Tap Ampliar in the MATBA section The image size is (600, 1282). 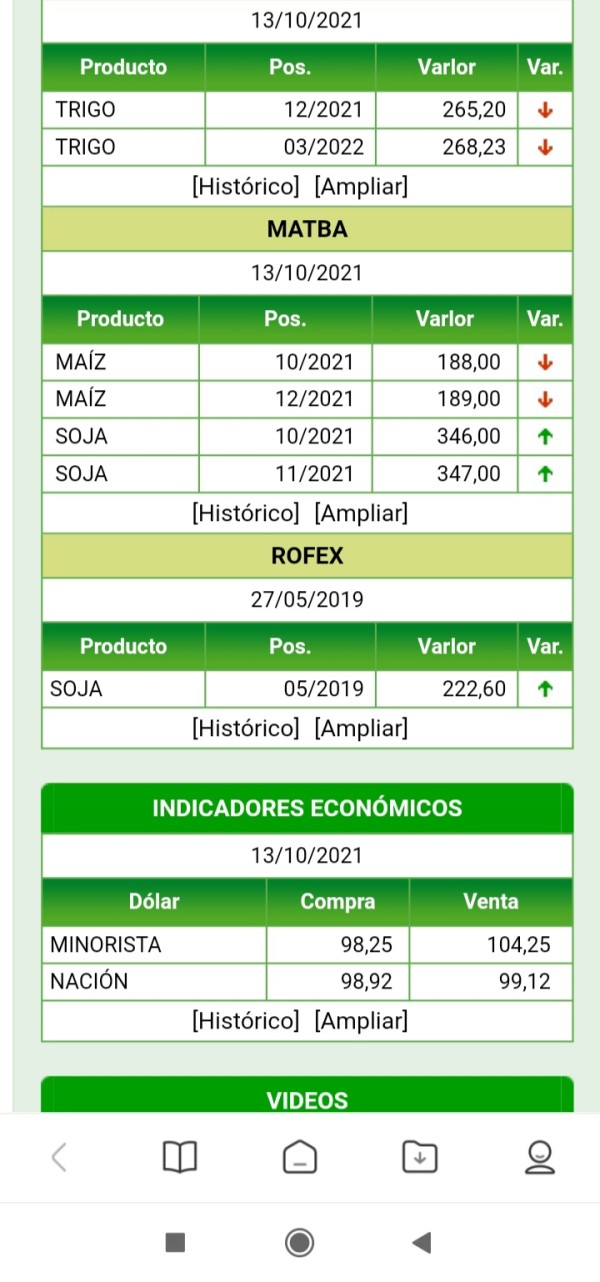pos(361,513)
